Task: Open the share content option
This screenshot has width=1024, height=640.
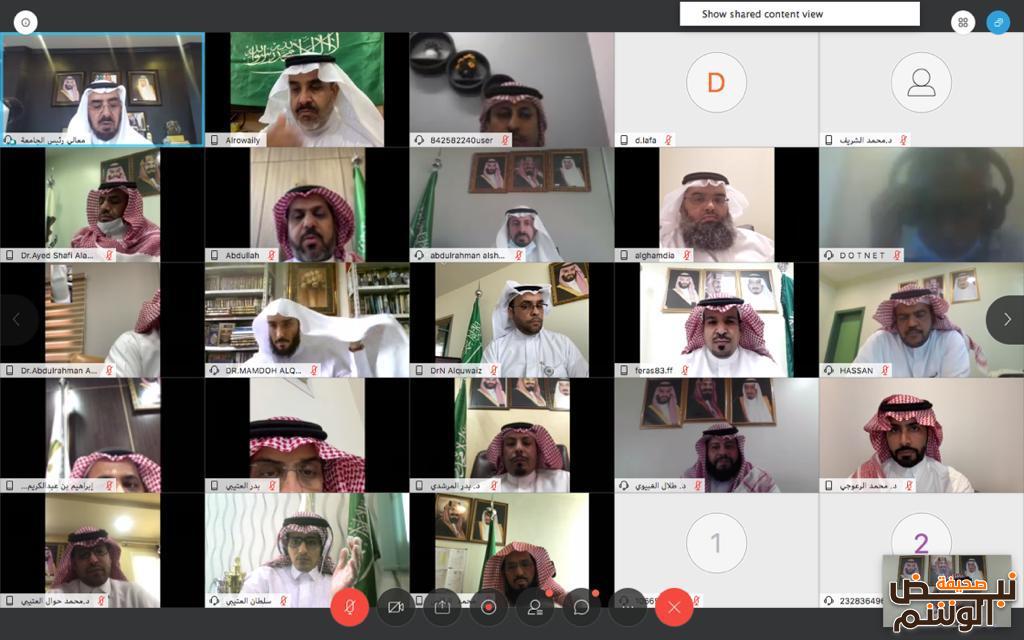Action: tap(442, 606)
